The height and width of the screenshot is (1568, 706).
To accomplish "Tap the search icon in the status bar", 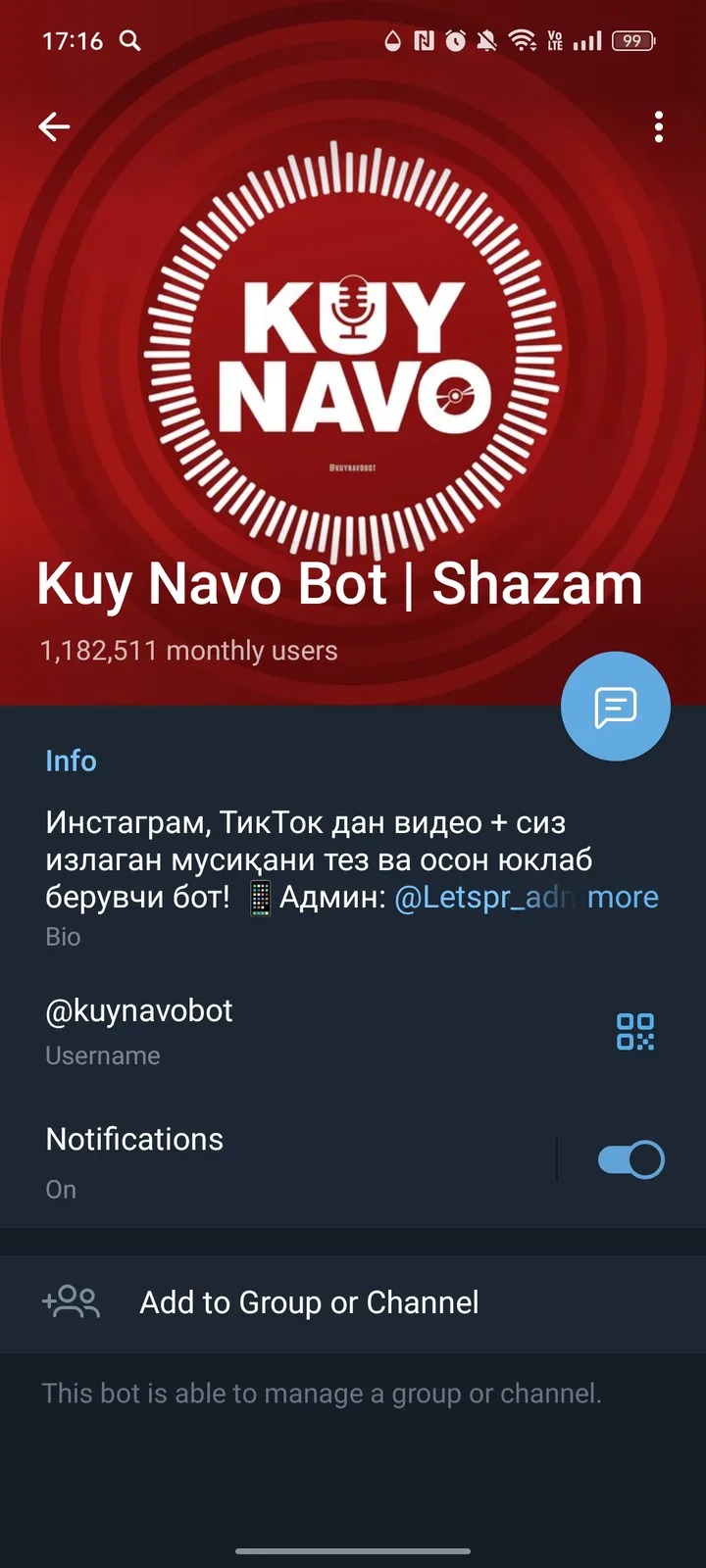I will coord(130,41).
